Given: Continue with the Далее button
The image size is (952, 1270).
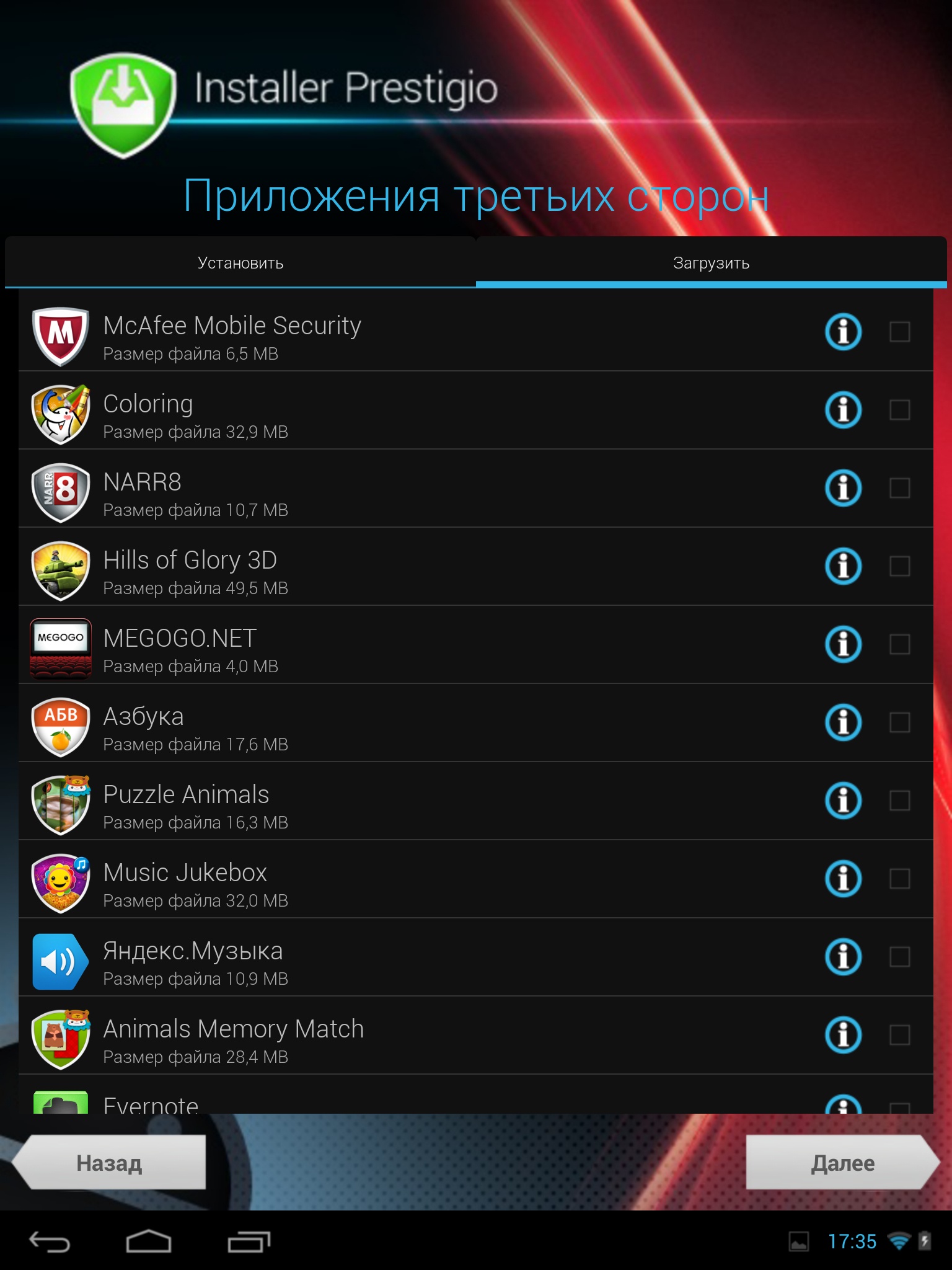Looking at the screenshot, I should click(x=842, y=1163).
